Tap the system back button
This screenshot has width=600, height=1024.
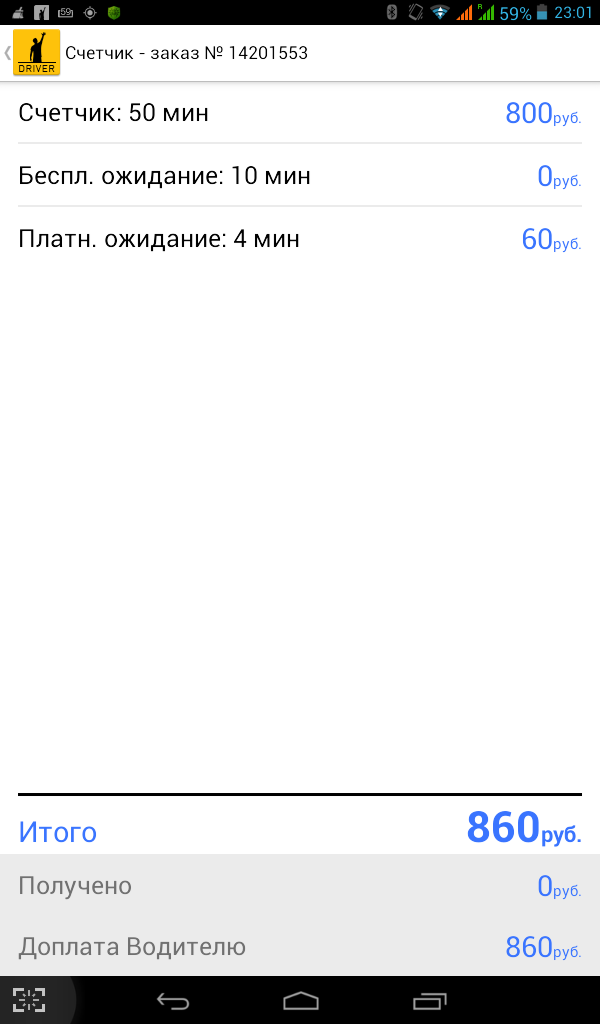(173, 1000)
